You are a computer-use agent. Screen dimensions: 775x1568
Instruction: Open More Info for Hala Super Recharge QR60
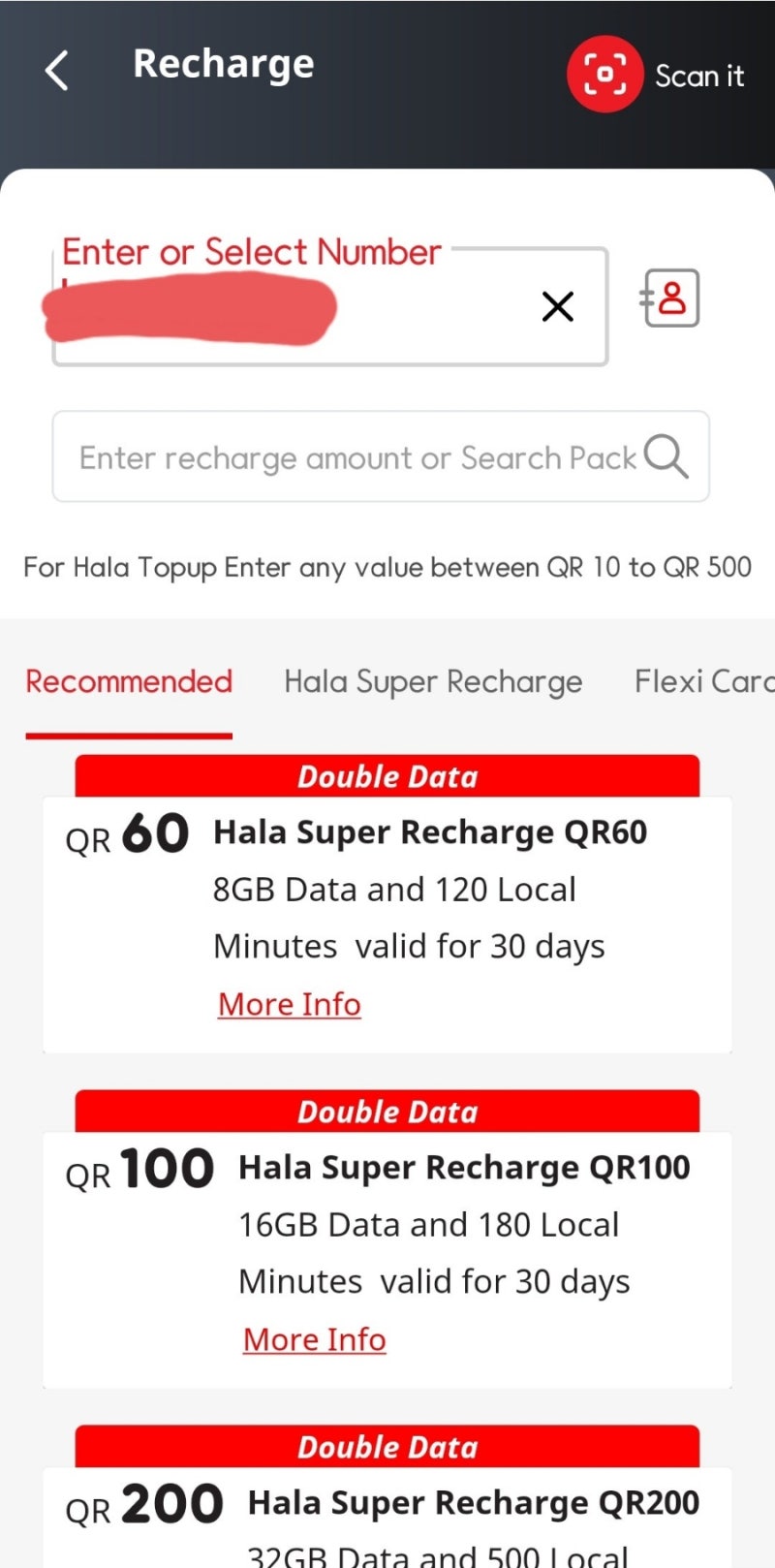pyautogui.click(x=289, y=1004)
